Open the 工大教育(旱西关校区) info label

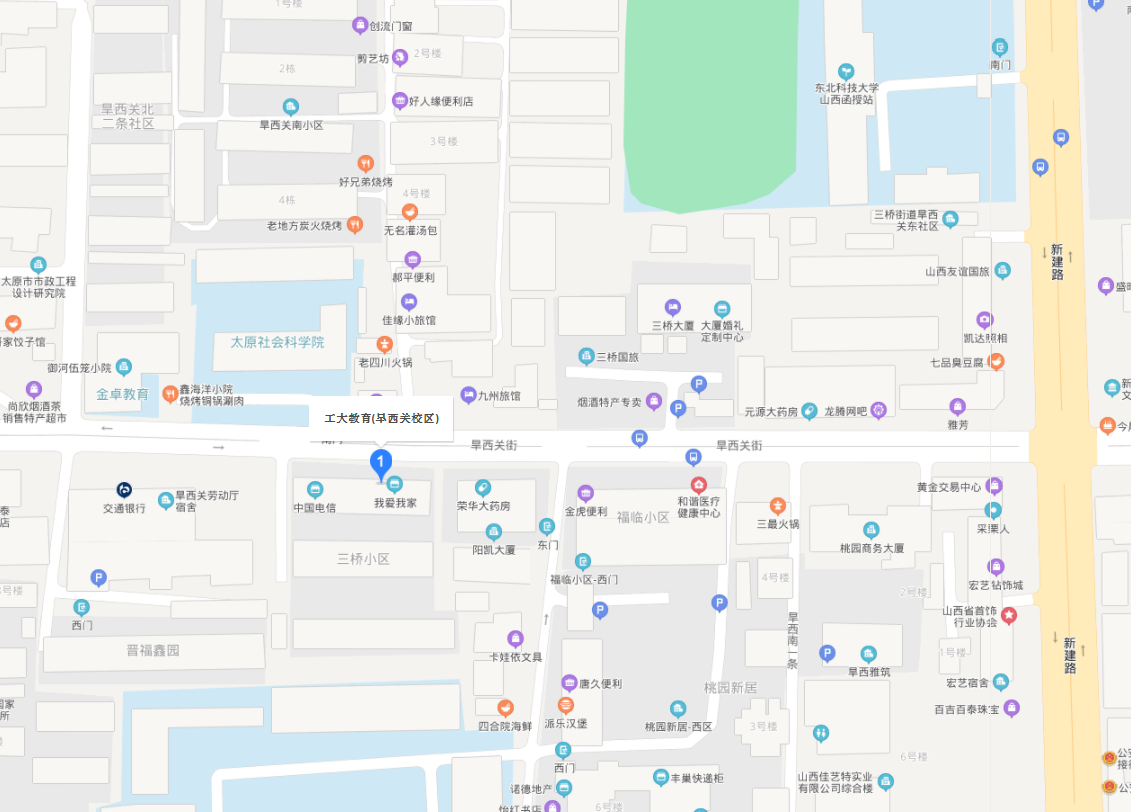coord(381,419)
